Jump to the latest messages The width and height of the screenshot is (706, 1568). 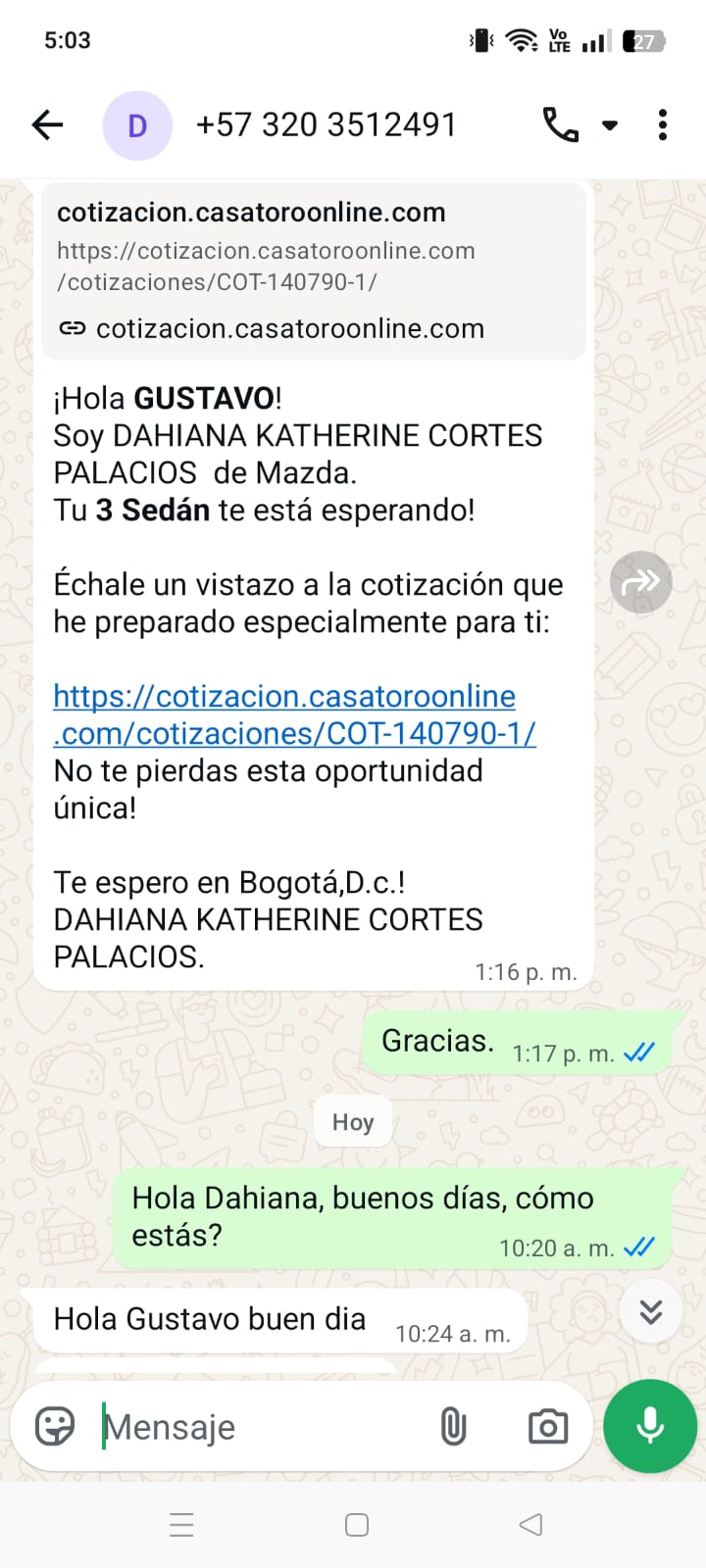651,1311
